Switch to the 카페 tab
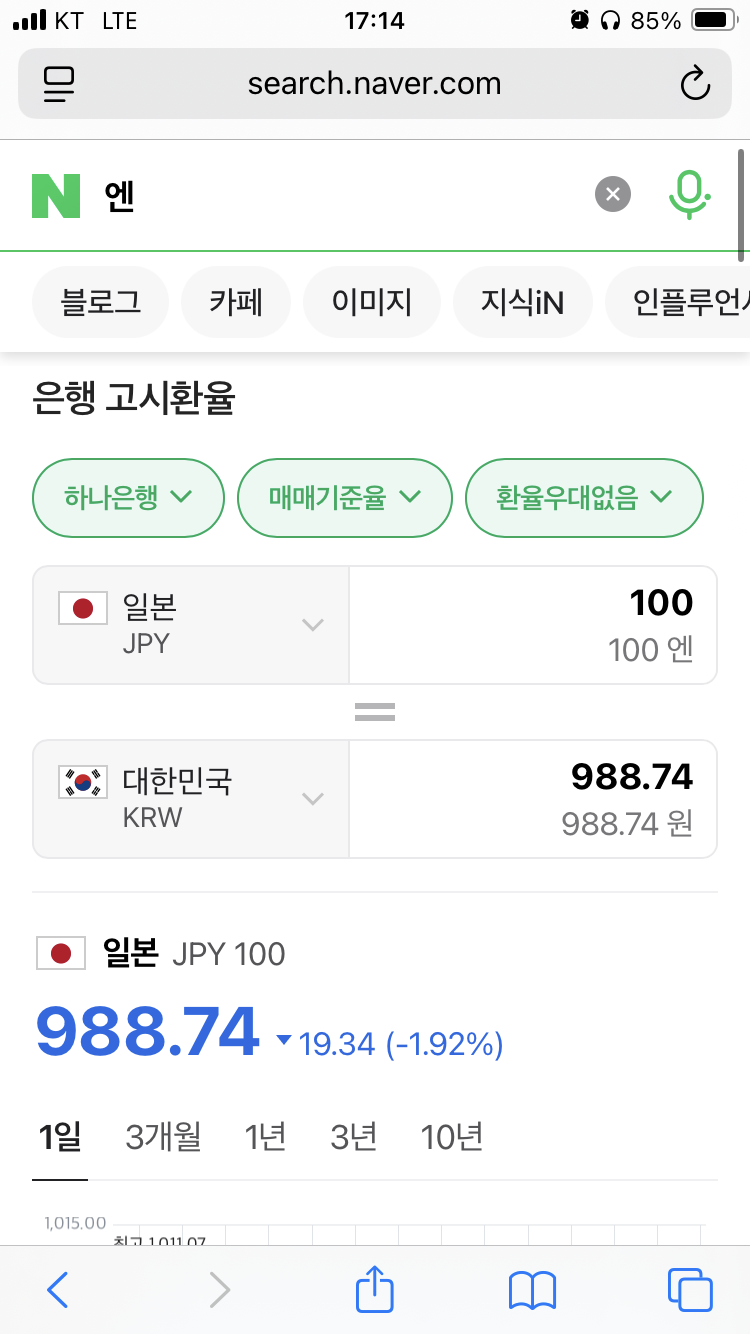This screenshot has height=1334, width=750. 236,302
